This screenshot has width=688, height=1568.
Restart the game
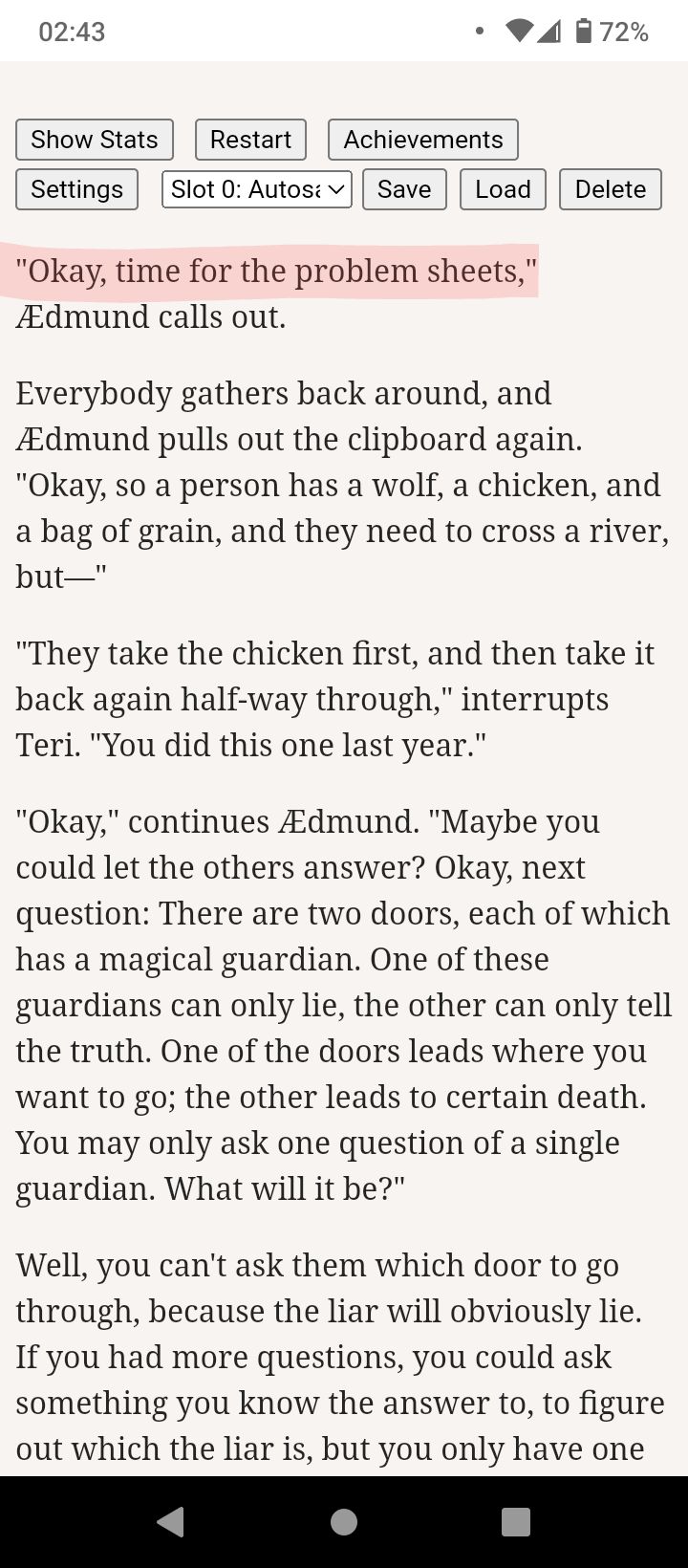tap(250, 140)
